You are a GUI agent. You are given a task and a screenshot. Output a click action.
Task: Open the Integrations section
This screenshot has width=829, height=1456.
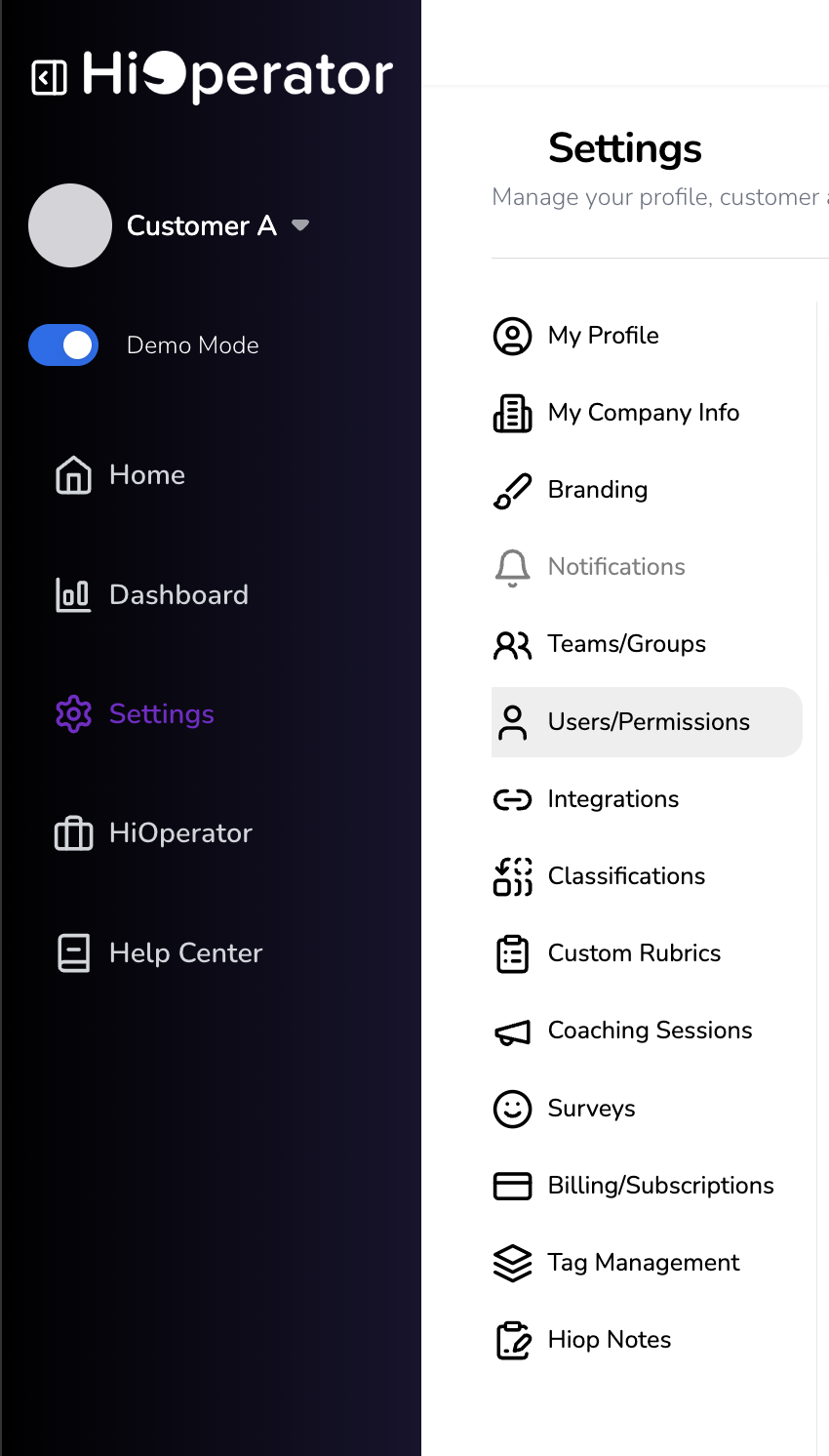612,799
